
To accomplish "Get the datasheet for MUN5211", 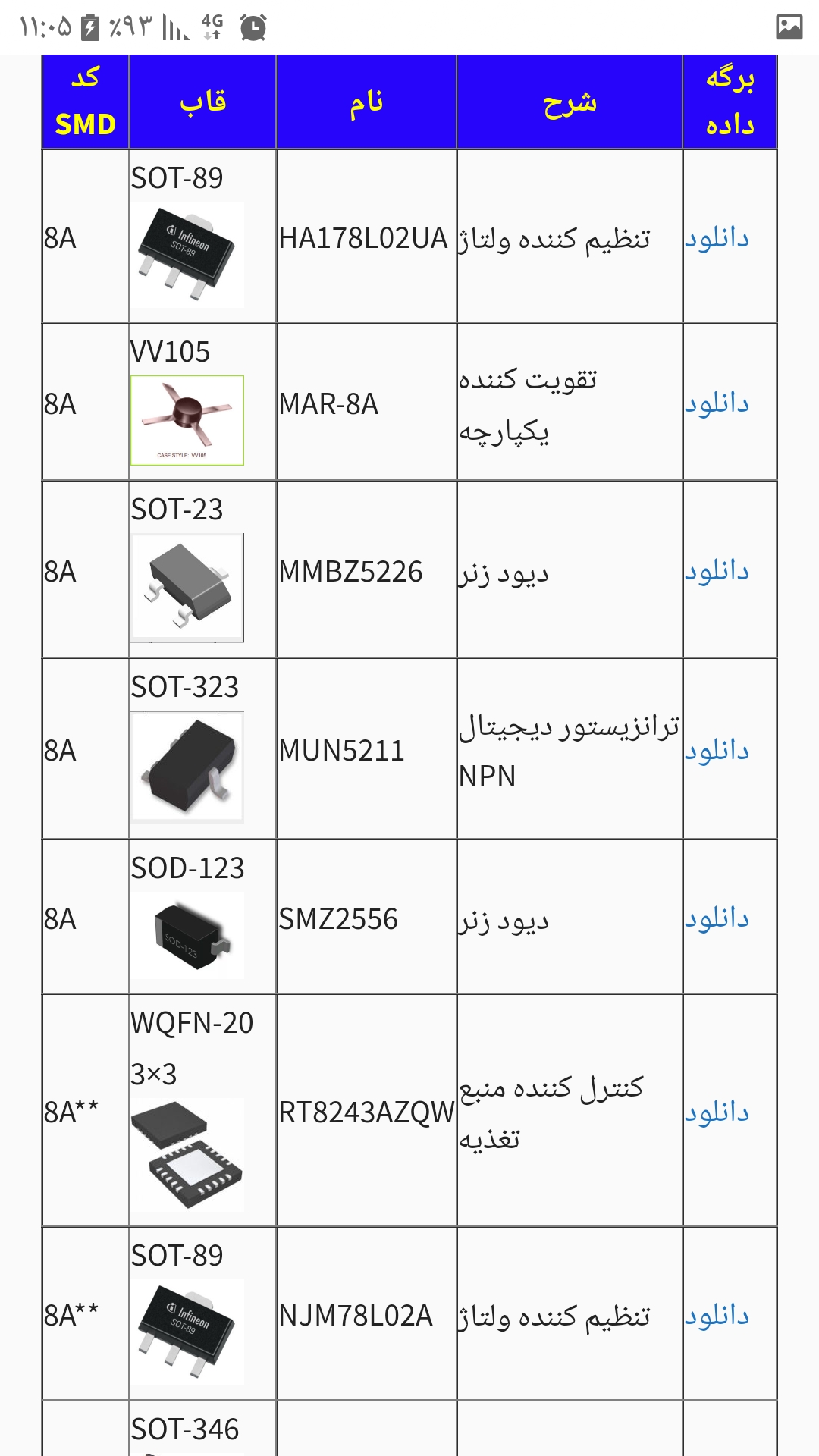I will tap(717, 751).
